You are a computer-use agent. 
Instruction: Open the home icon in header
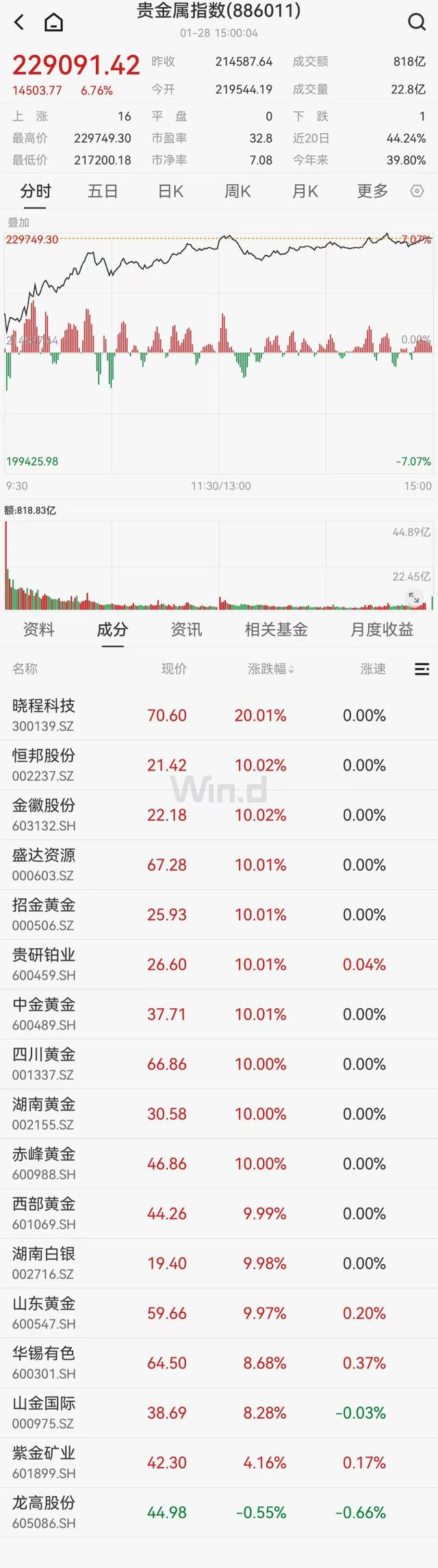(x=53, y=23)
